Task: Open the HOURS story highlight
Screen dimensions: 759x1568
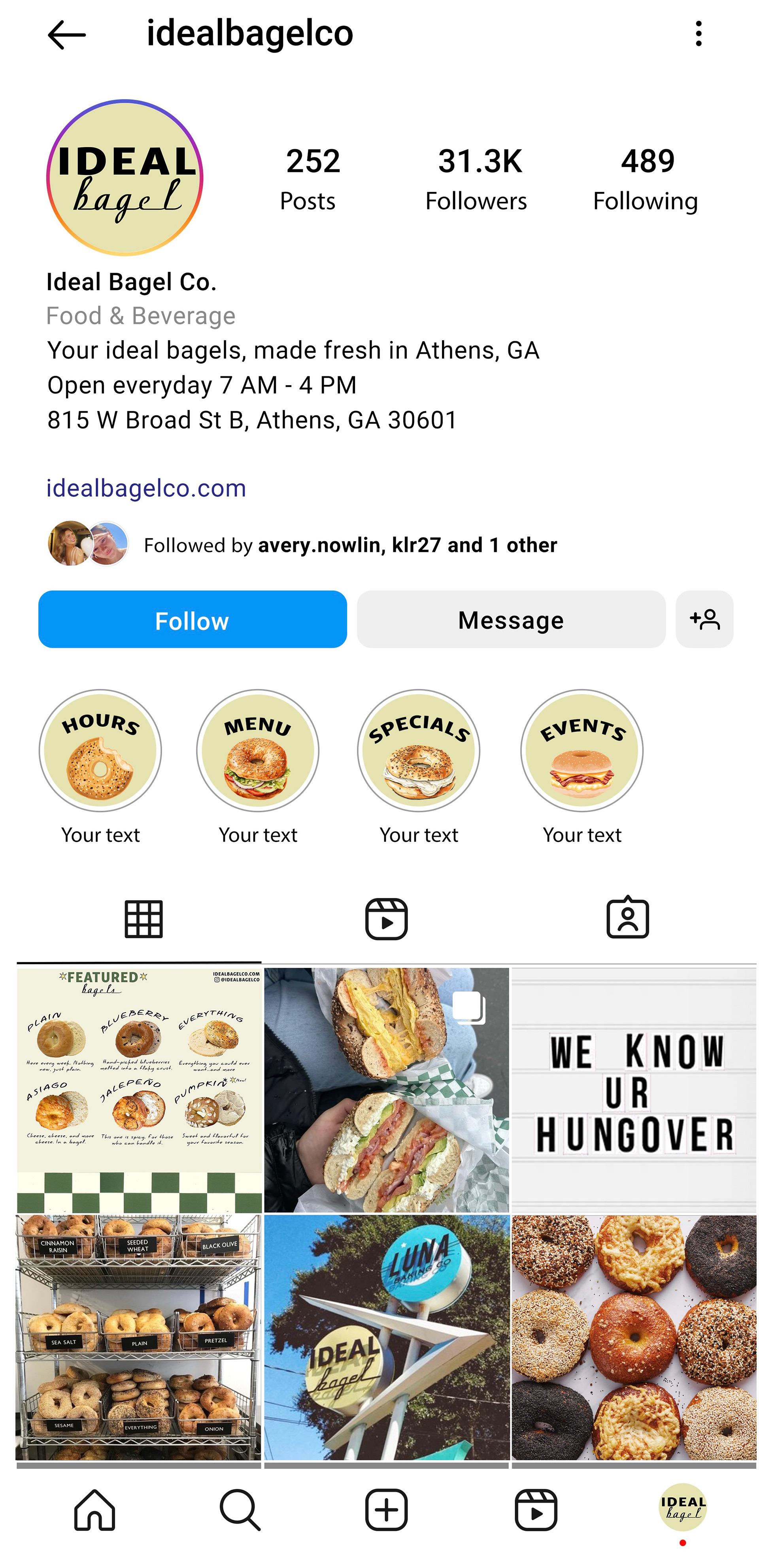Action: (100, 751)
